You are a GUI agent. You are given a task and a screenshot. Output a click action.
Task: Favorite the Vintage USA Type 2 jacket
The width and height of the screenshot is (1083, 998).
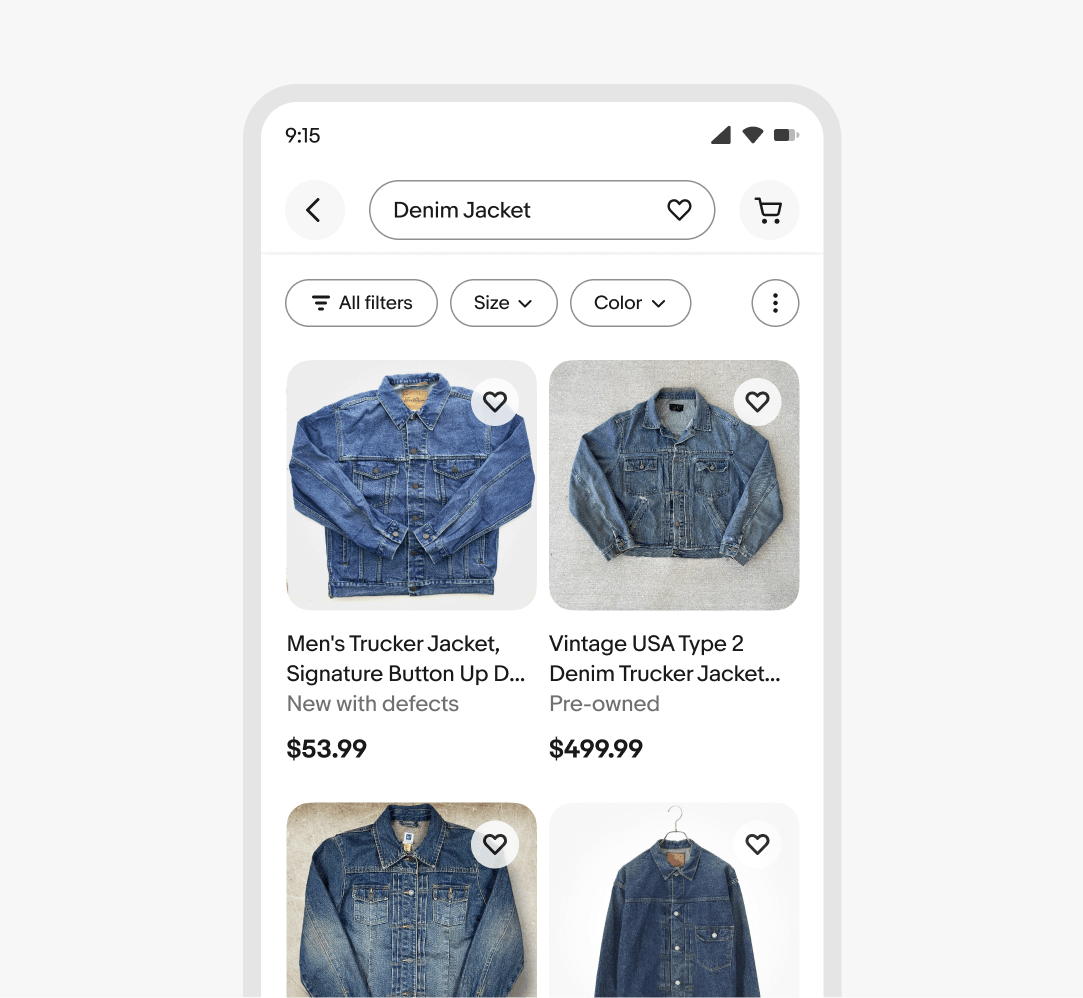(x=757, y=402)
